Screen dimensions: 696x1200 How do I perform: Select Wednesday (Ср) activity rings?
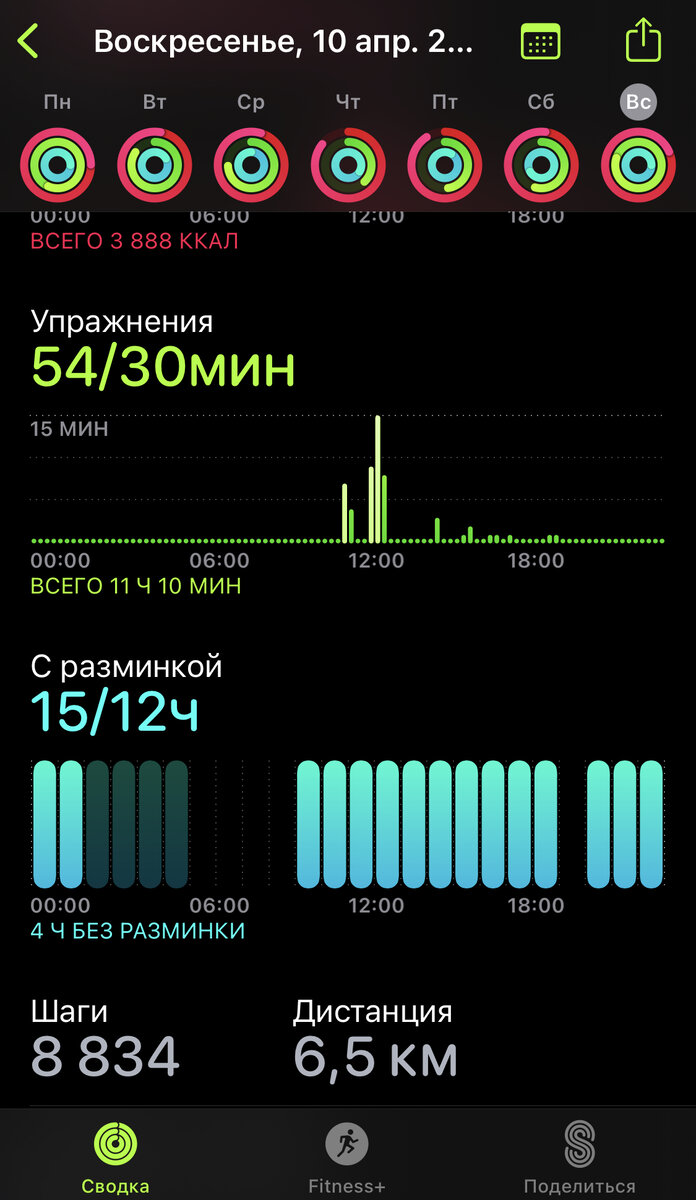point(251,165)
